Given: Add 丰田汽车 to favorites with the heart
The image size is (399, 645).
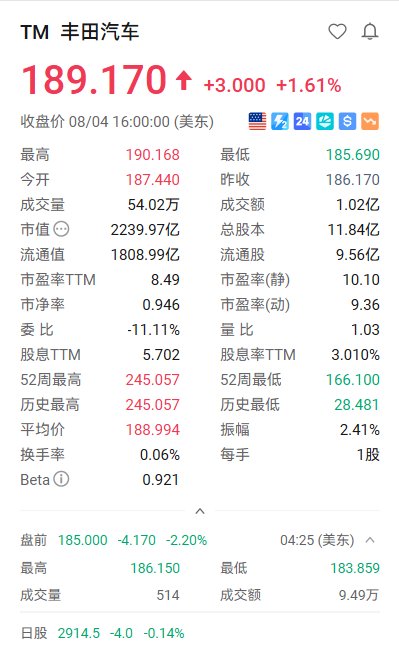Looking at the screenshot, I should tap(337, 32).
